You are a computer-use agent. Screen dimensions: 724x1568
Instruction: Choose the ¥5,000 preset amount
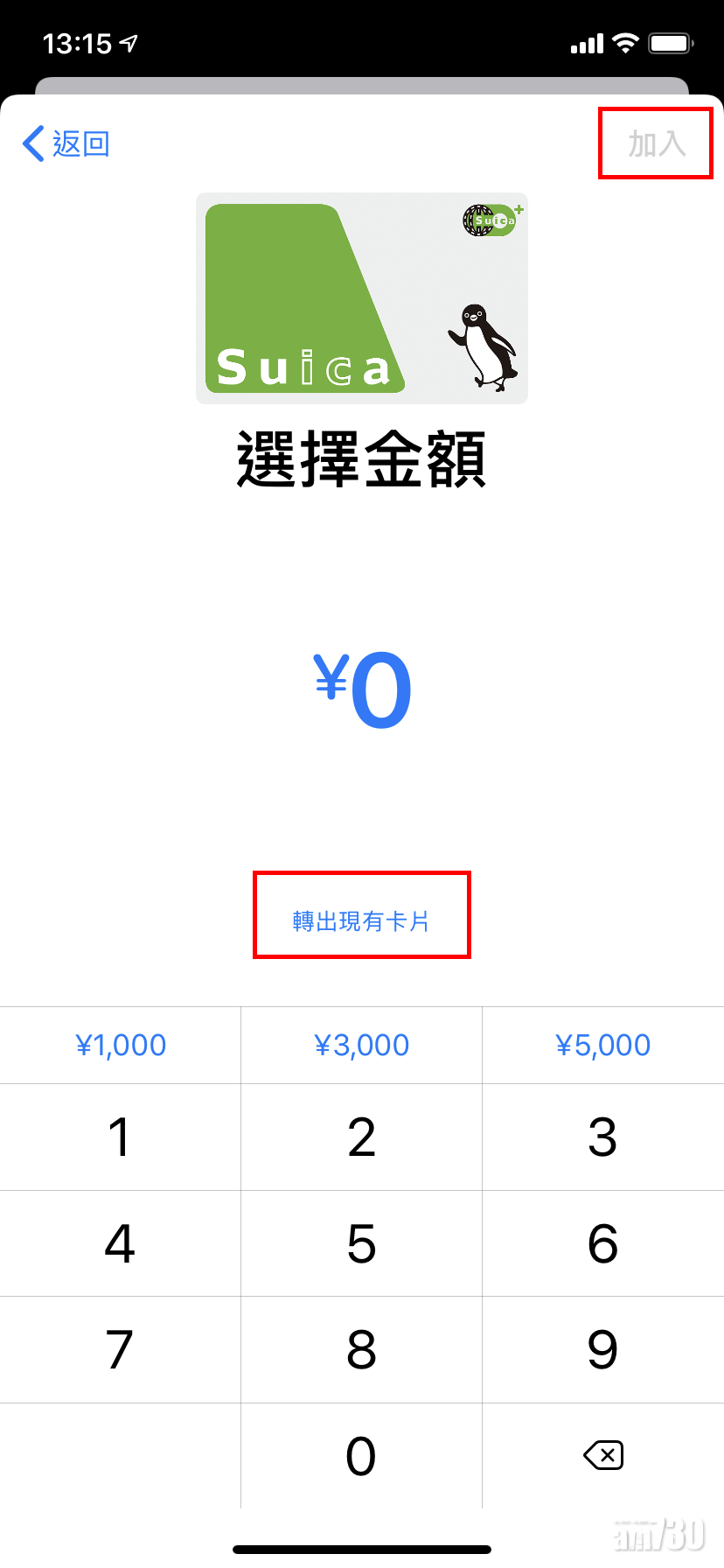tap(602, 1045)
